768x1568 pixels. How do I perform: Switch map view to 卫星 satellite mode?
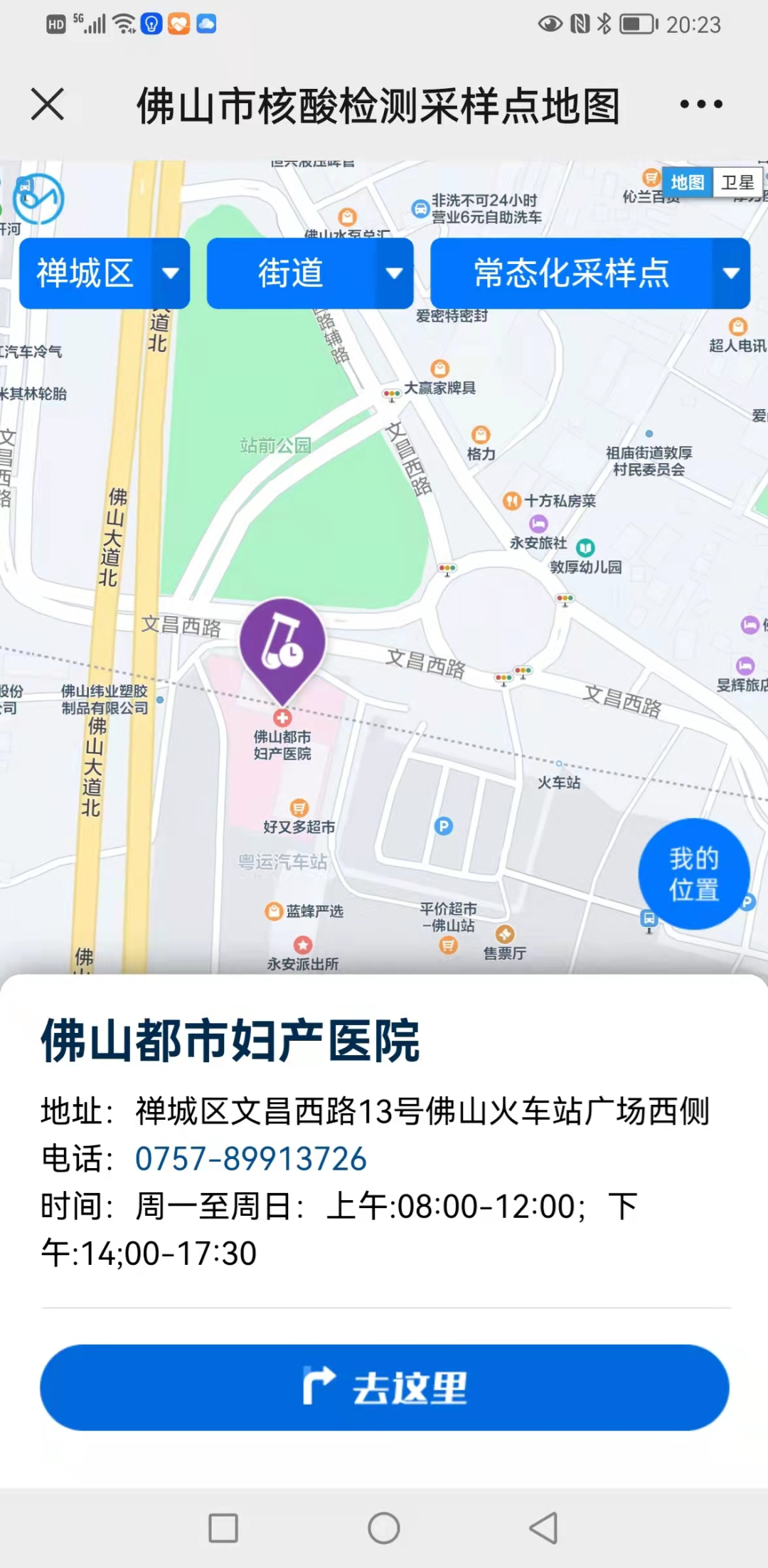(737, 183)
